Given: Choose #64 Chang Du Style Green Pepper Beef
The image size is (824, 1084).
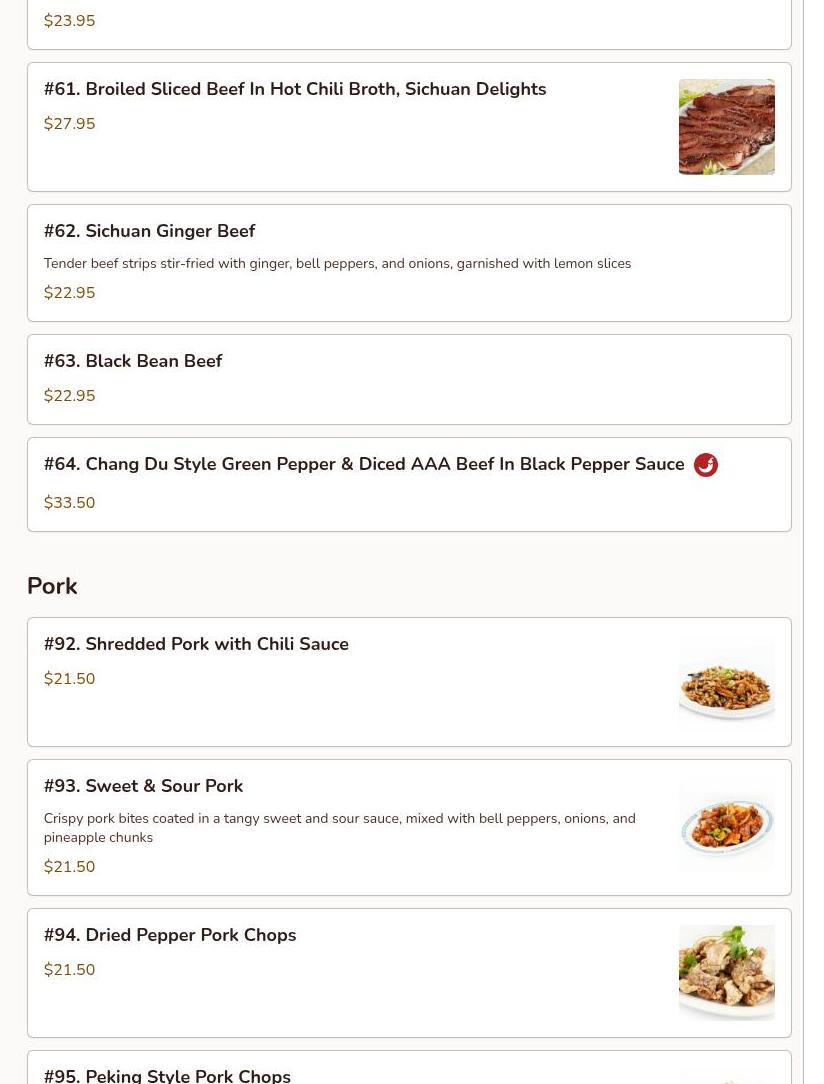Looking at the screenshot, I should pos(364,465).
